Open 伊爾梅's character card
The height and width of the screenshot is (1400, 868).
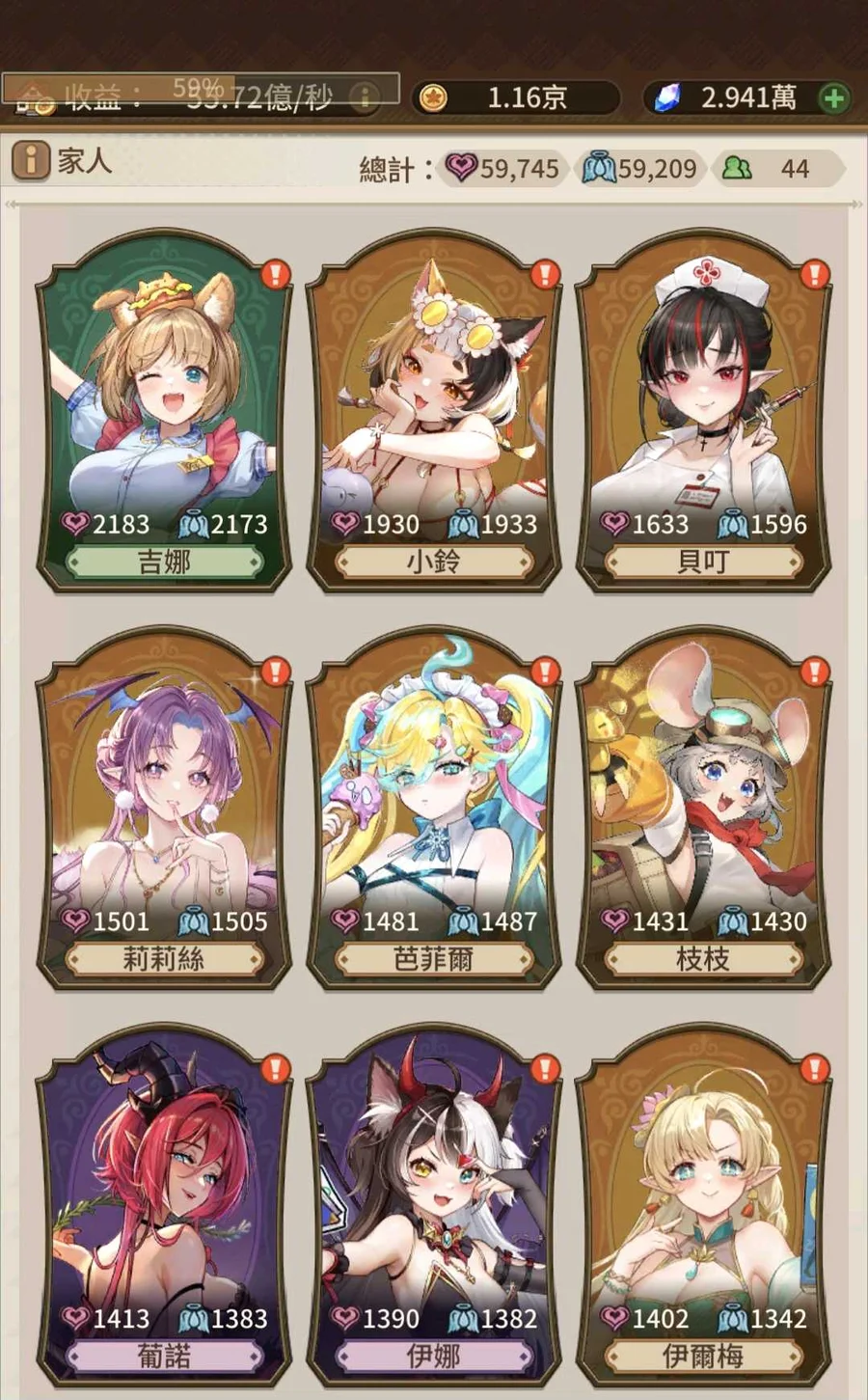click(704, 1207)
